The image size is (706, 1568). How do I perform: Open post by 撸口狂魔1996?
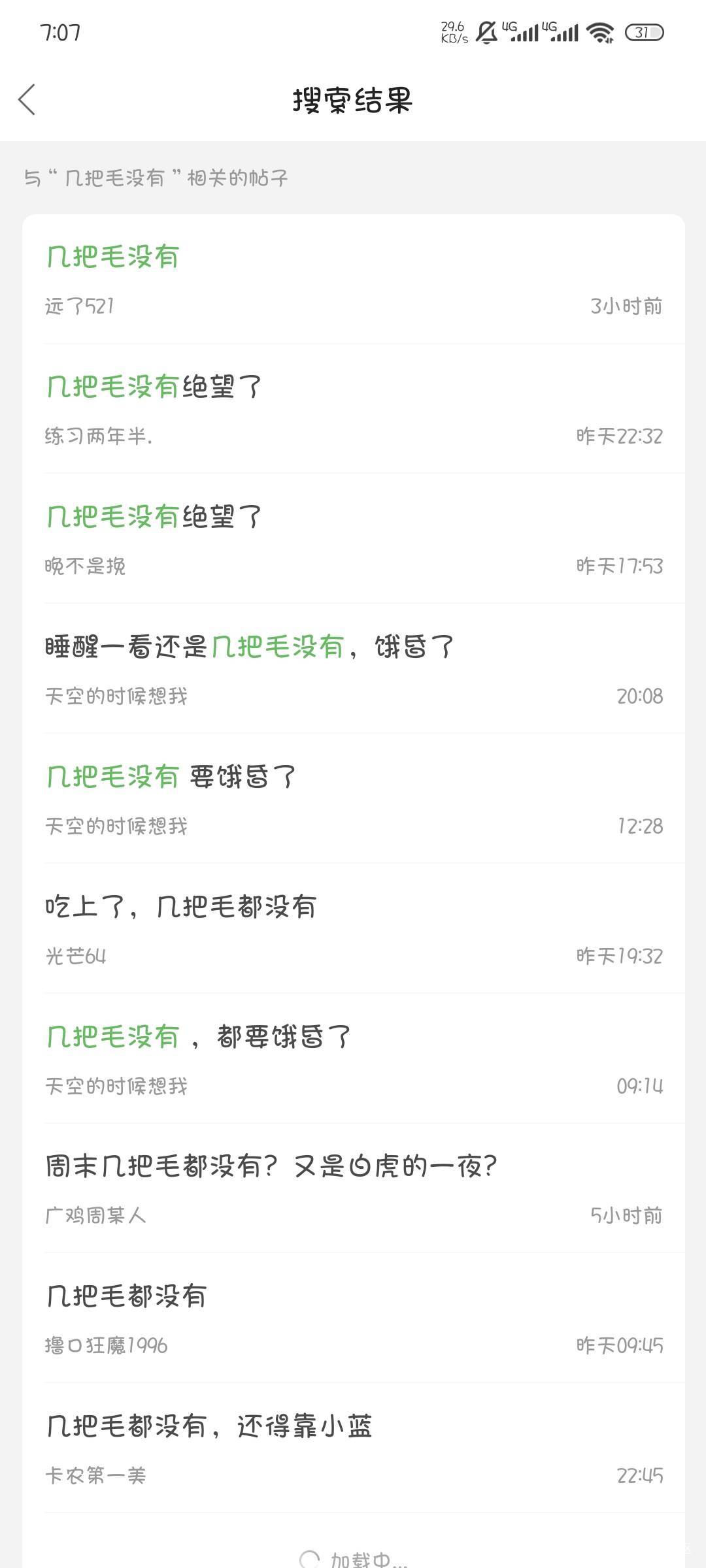(353, 1319)
